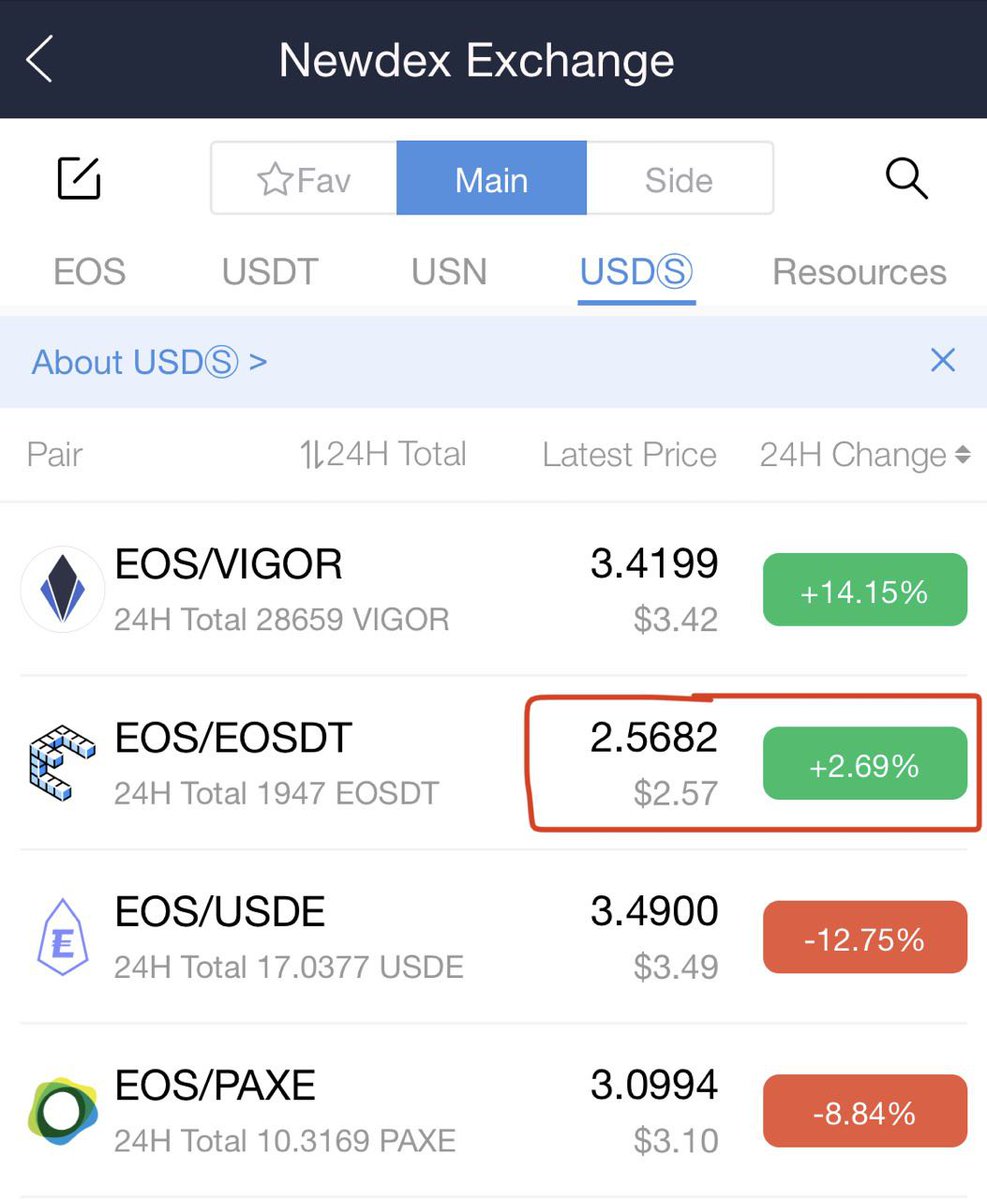Dismiss the About USDⓈ banner
Viewport: 987px width, 1200px height.
(x=942, y=360)
